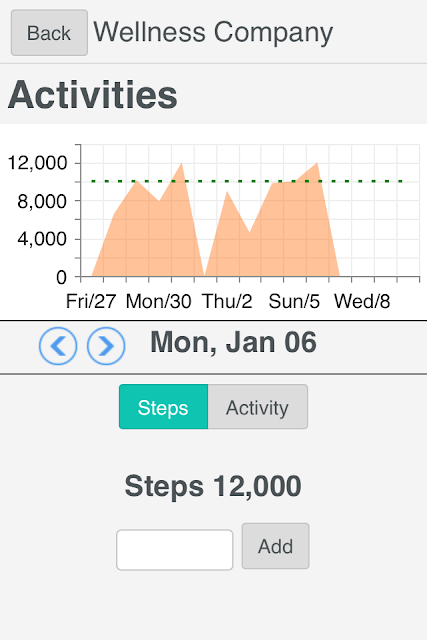Focus the steps entry field
Screen dimensions: 427x640
tap(175, 550)
